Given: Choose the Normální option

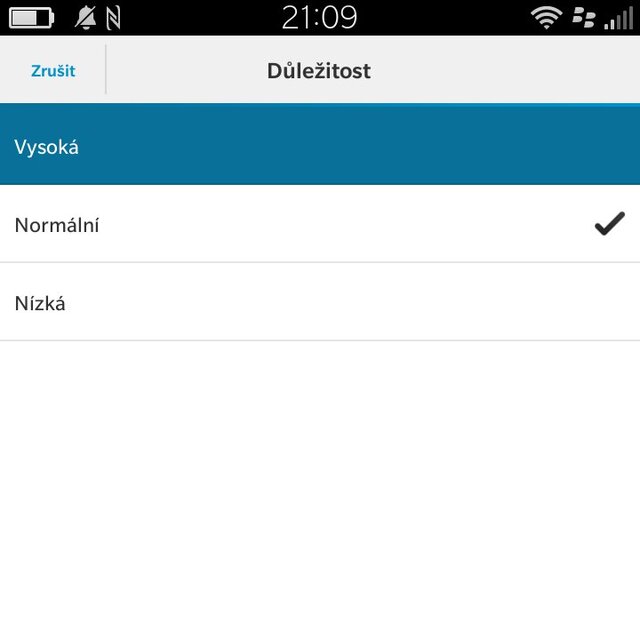Looking at the screenshot, I should pos(320,225).
